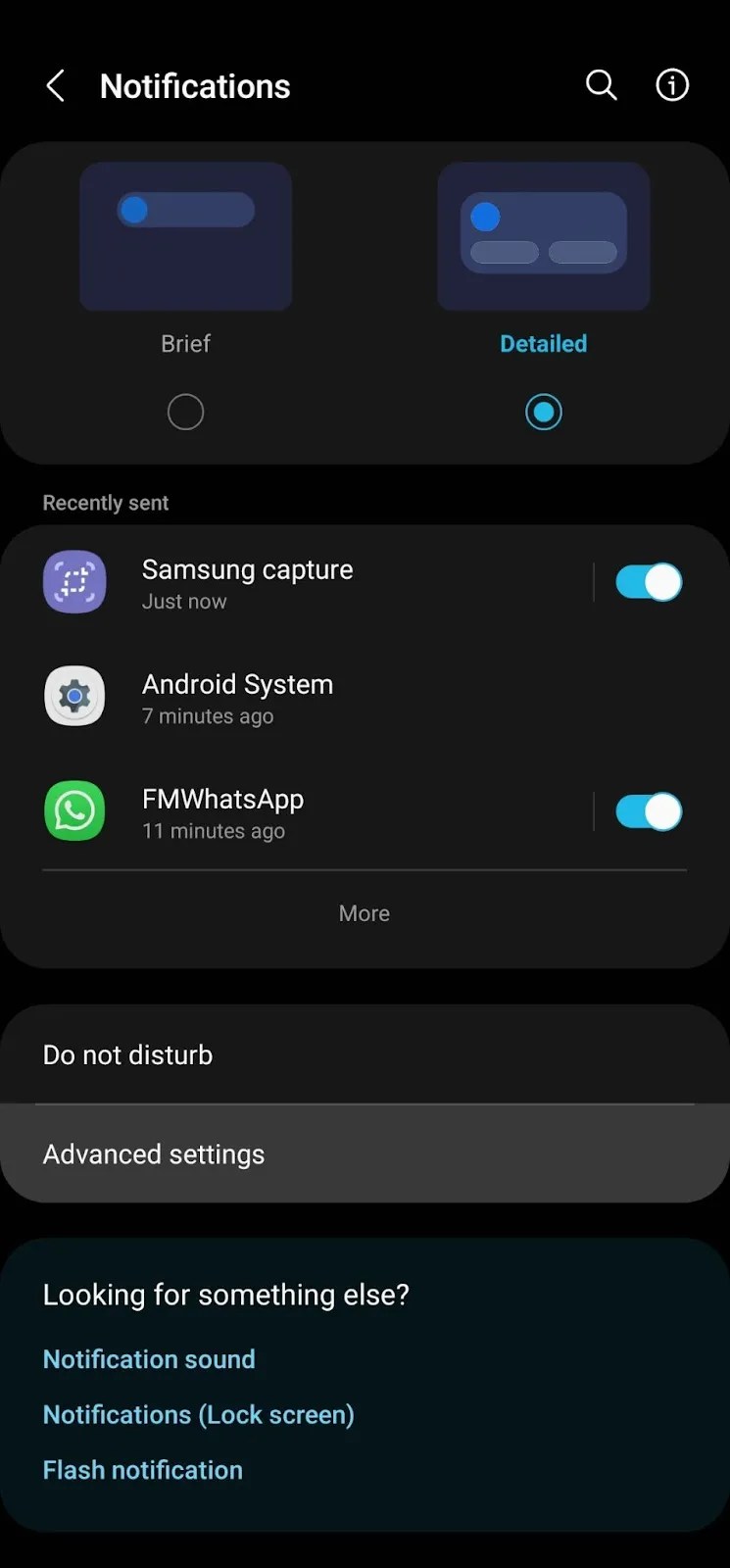Open the info icon at top right
730x1568 pixels.
pyautogui.click(x=672, y=85)
